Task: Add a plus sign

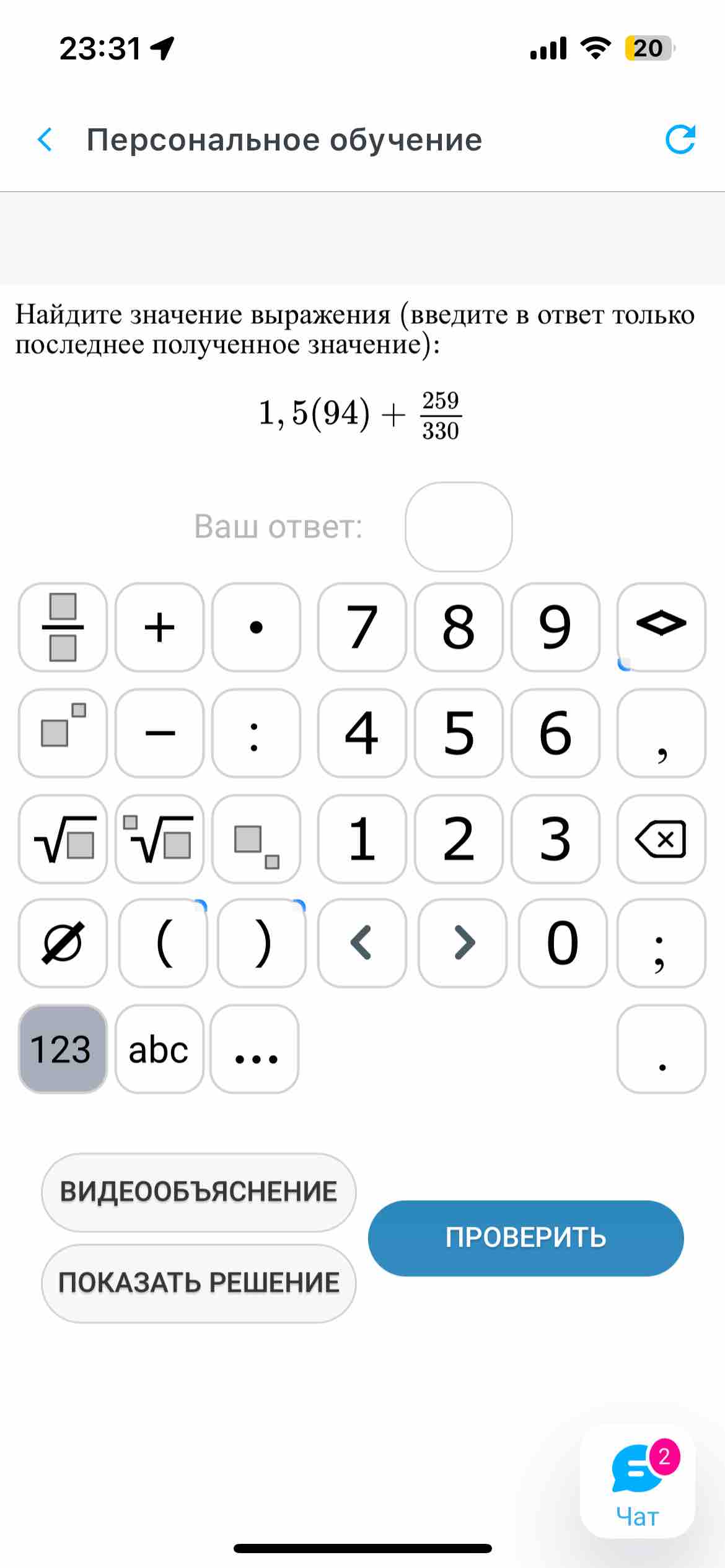Action: tap(159, 627)
